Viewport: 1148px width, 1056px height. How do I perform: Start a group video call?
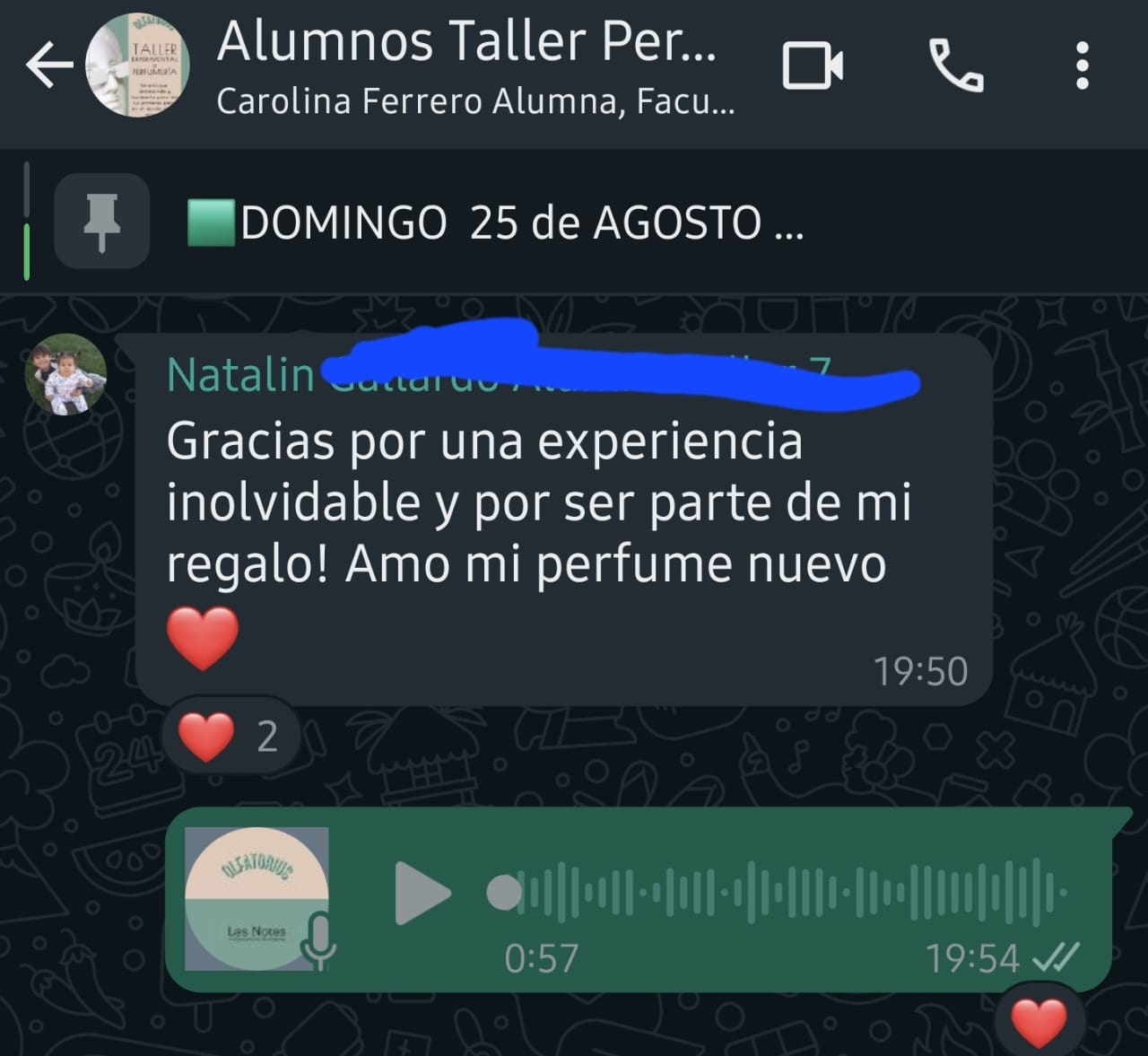813,65
